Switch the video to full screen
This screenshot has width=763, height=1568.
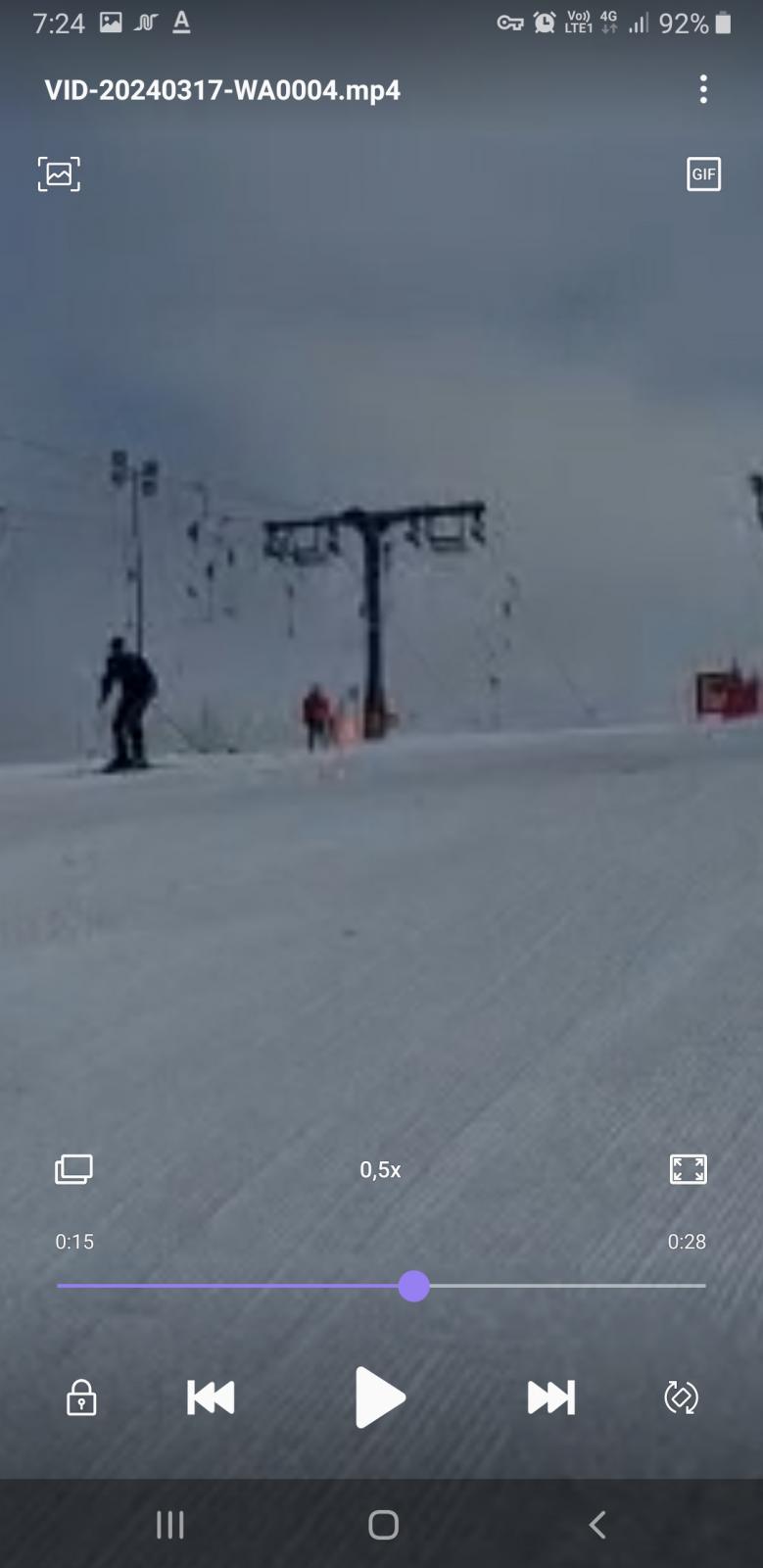point(688,1169)
